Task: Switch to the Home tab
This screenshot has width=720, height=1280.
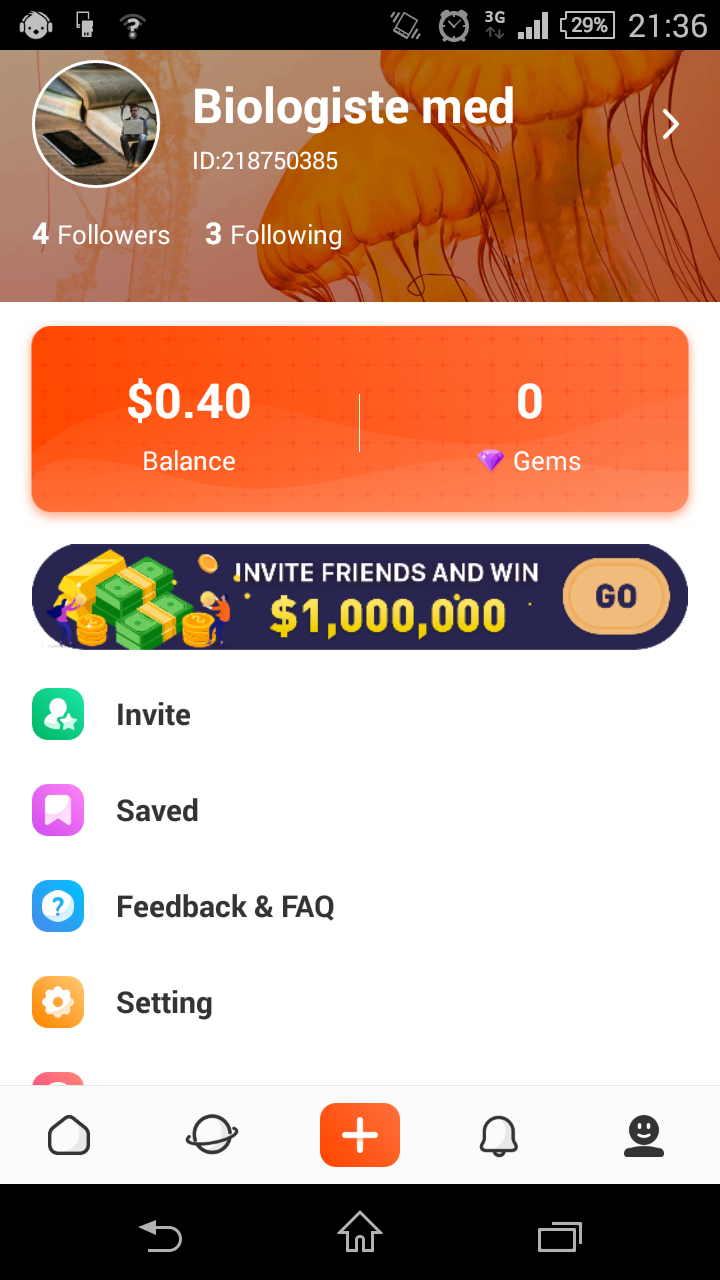Action: (69, 1135)
